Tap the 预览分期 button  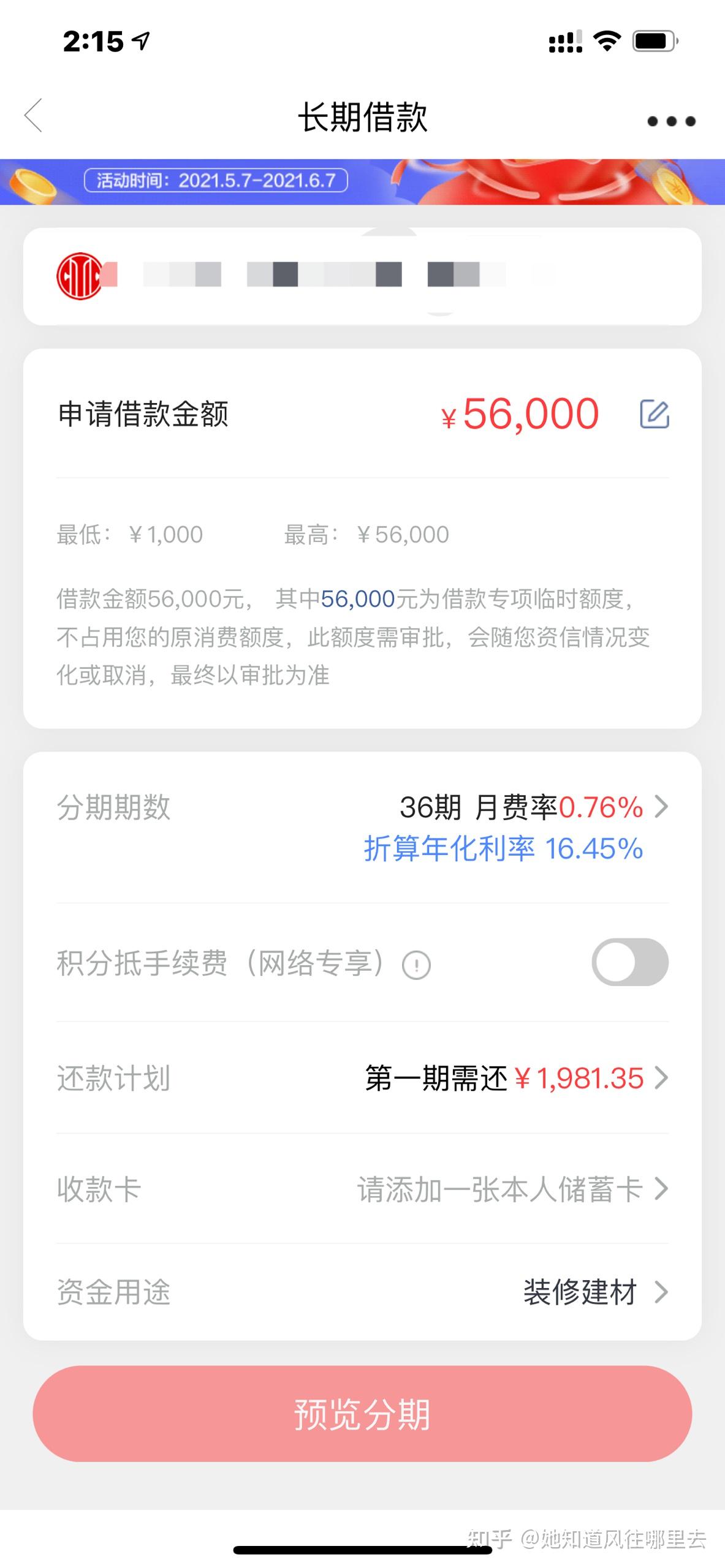point(362,1414)
